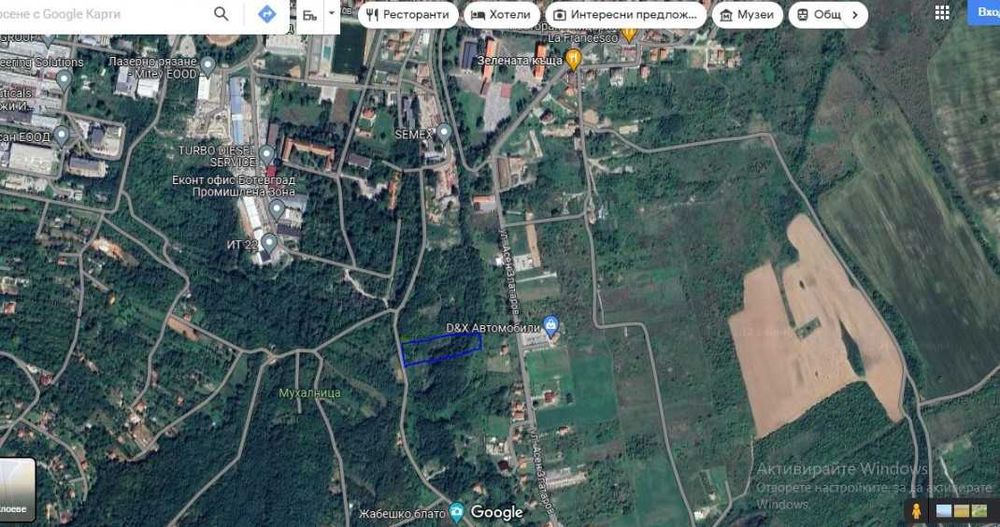Tap the magnifier search icon
1000x527 pixels.
(x=221, y=14)
